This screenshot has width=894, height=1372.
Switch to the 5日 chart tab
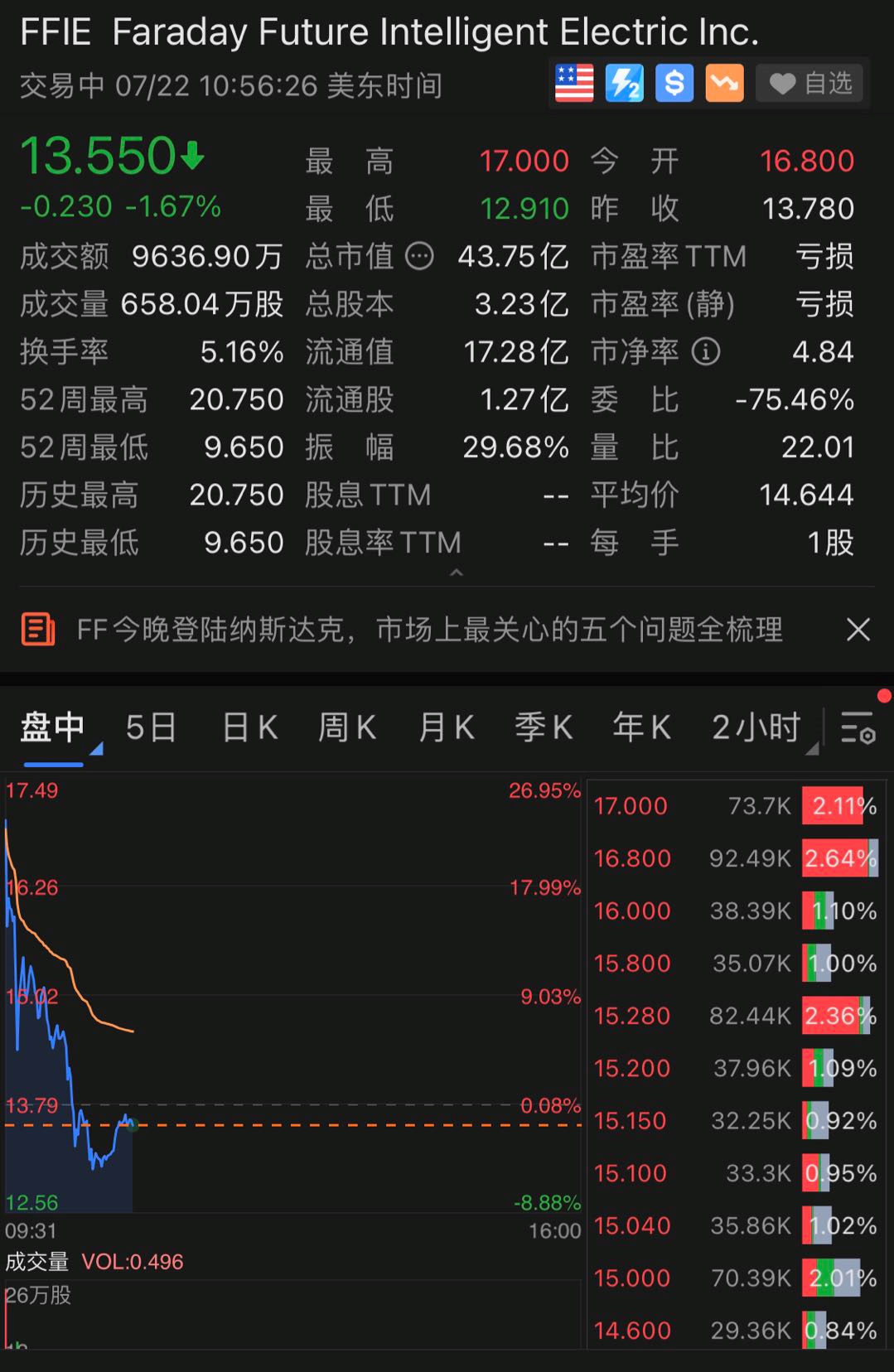coord(151,727)
